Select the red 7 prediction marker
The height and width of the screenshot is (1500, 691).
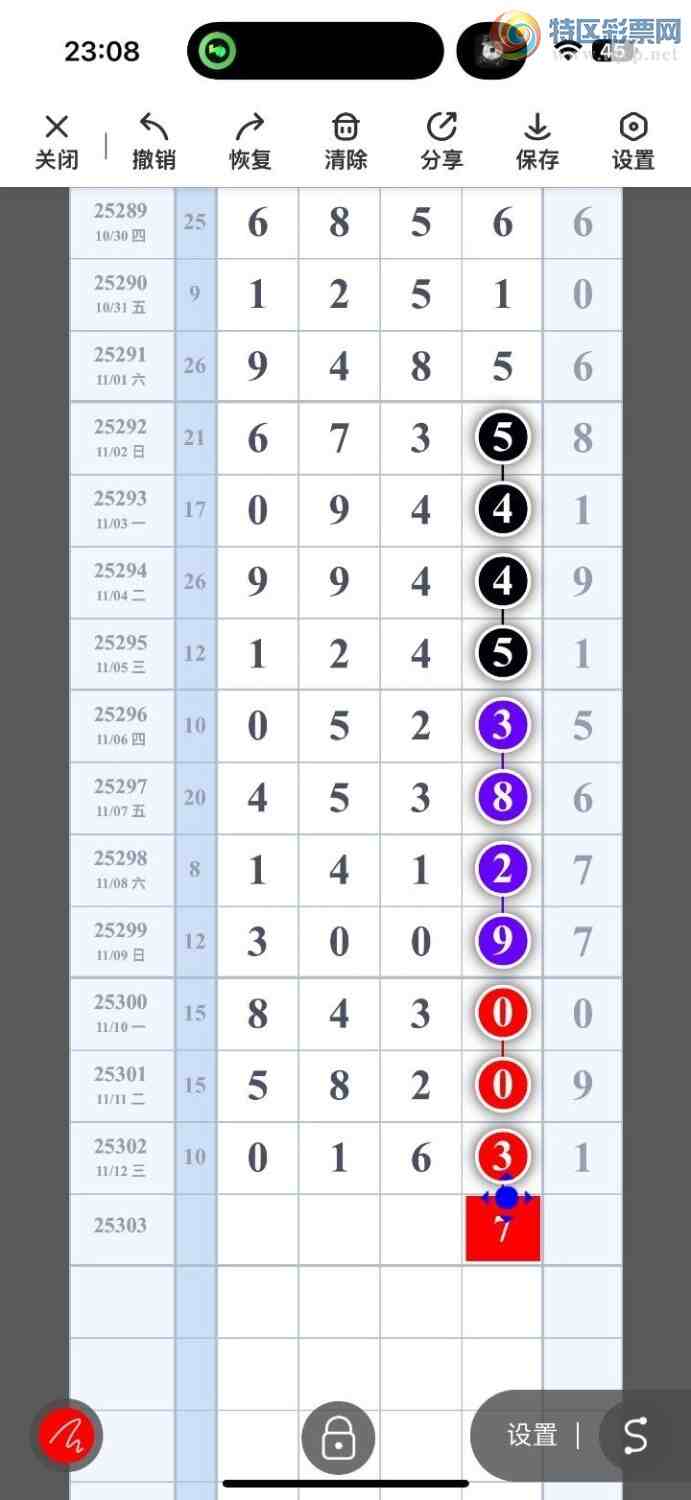click(x=503, y=1230)
